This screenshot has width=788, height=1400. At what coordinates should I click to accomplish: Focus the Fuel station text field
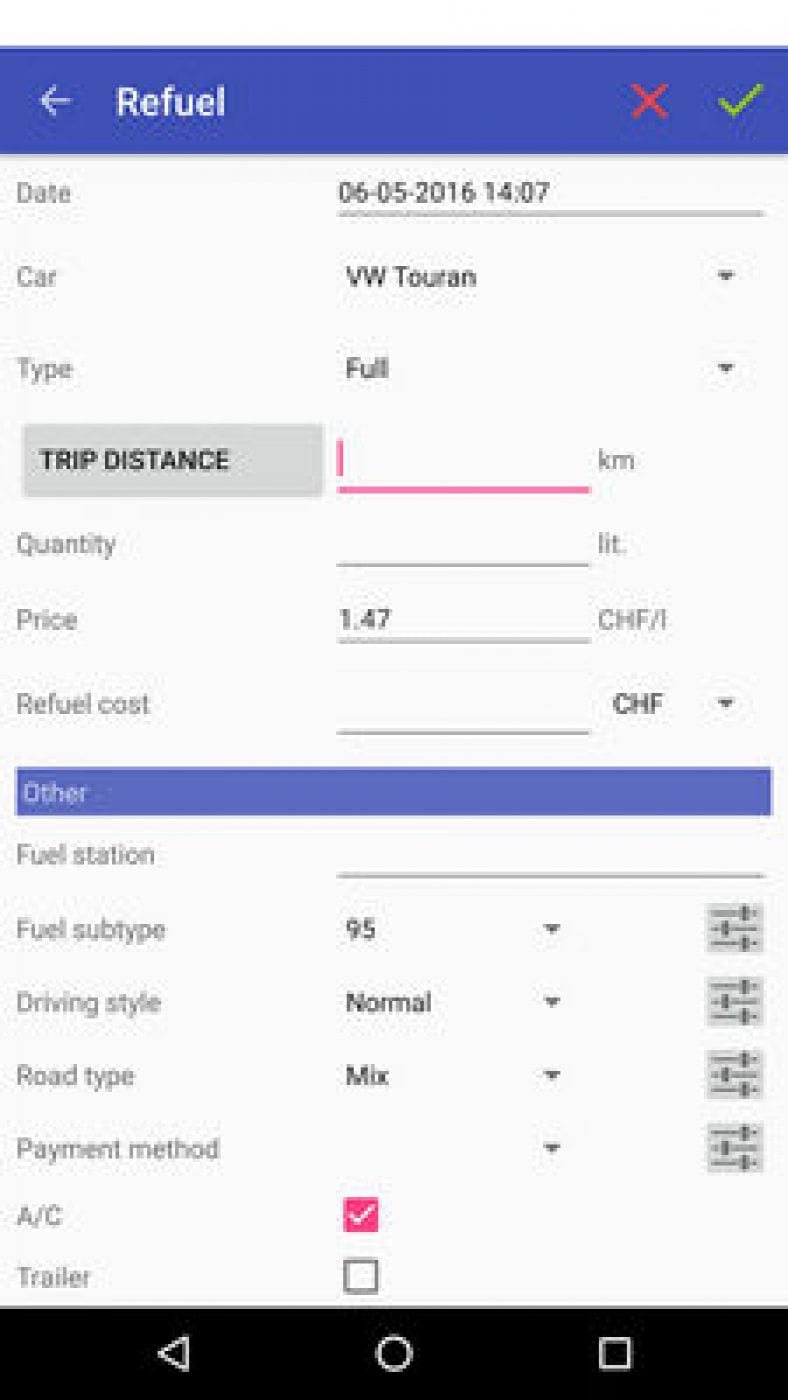[x=550, y=856]
